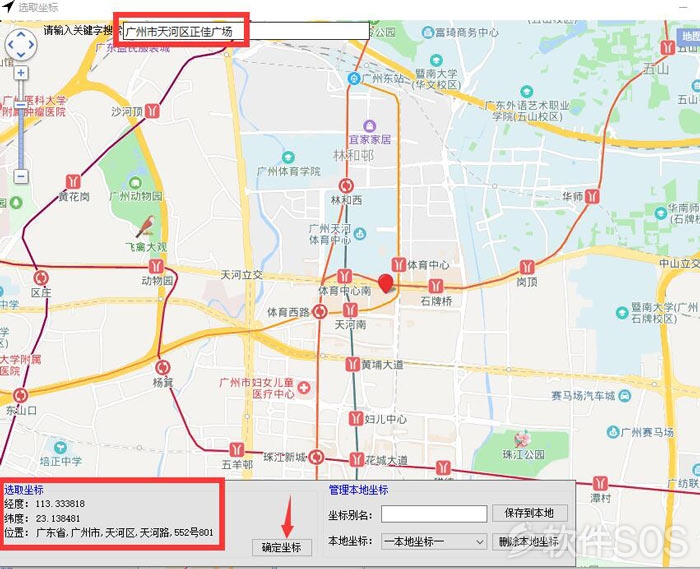Delete saved coordinate via 删除本地坐标
The height and width of the screenshot is (569, 700).
point(529,541)
